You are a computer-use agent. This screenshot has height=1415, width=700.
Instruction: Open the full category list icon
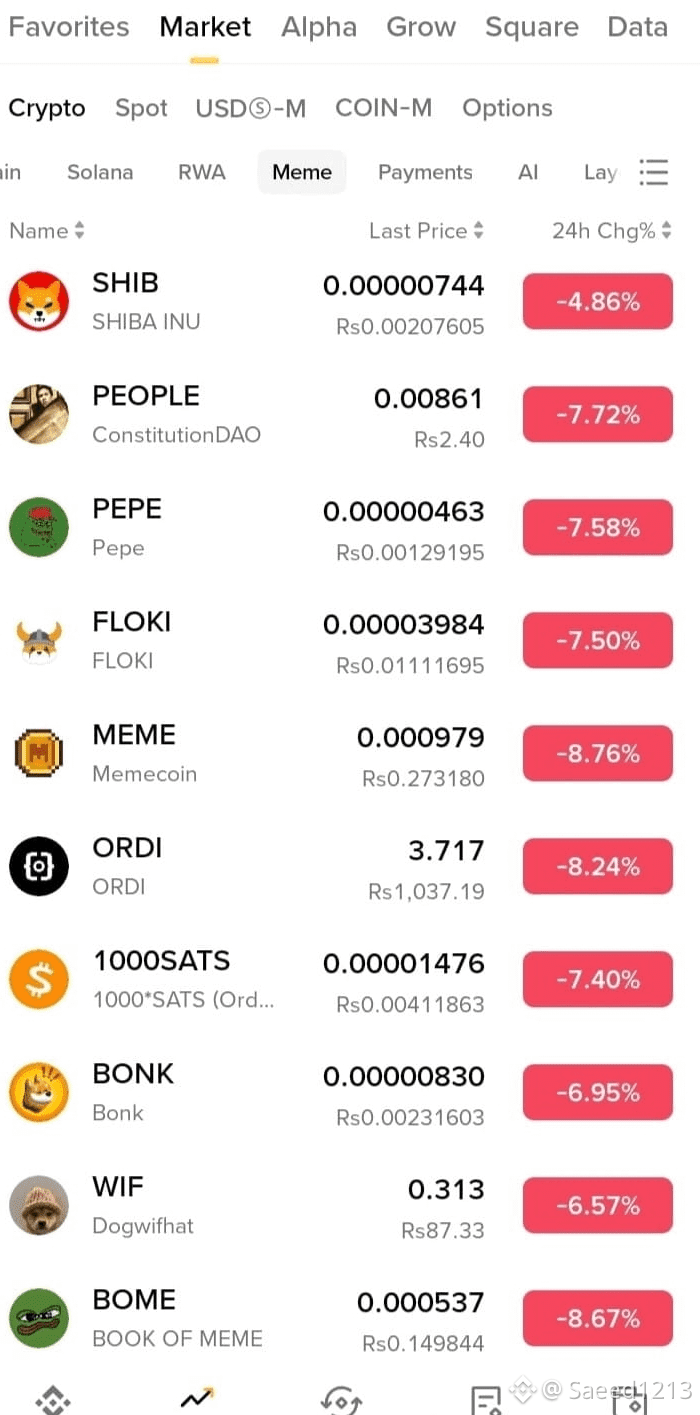(654, 172)
